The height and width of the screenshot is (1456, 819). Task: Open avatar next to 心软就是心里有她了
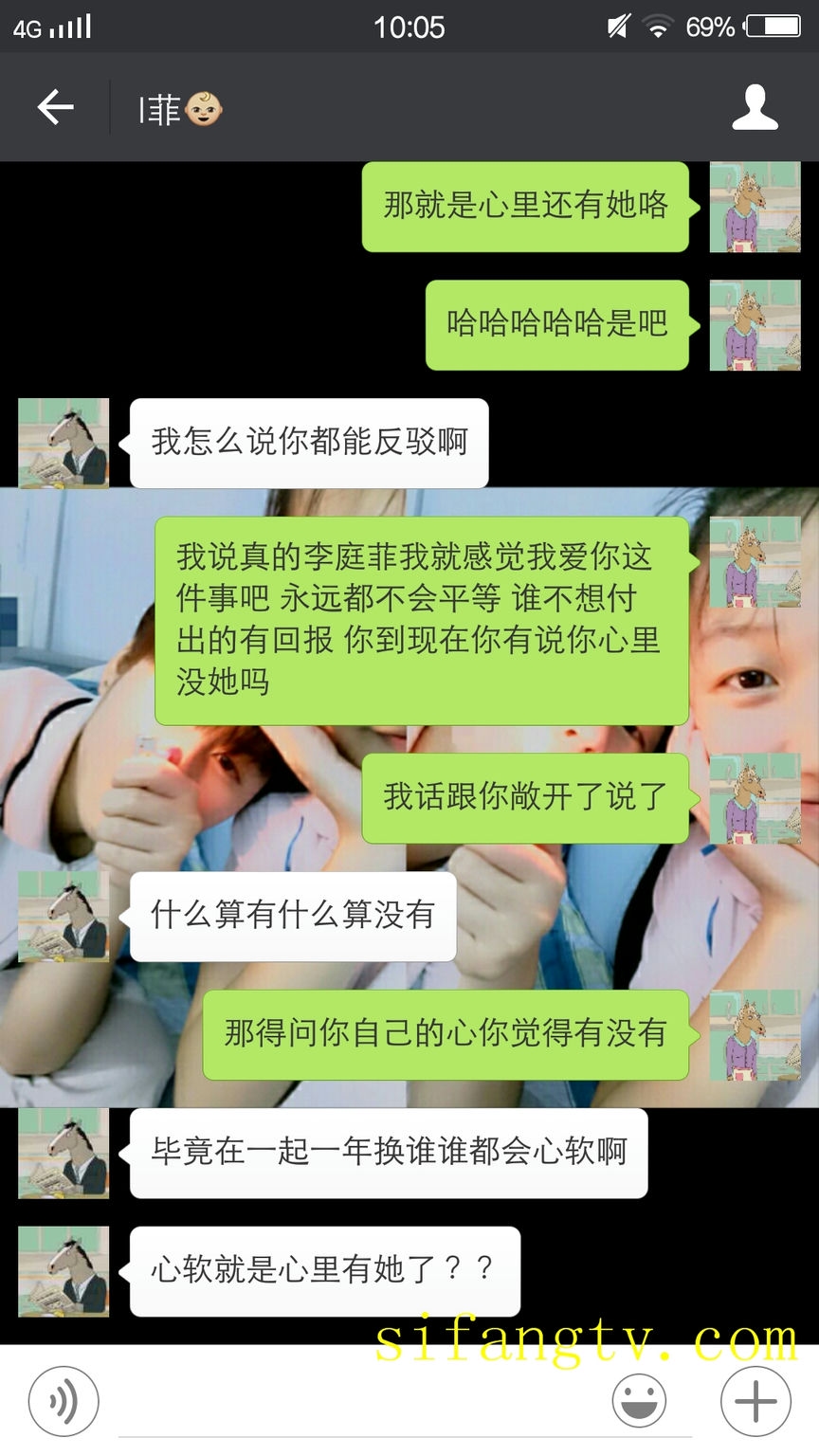tap(64, 1271)
